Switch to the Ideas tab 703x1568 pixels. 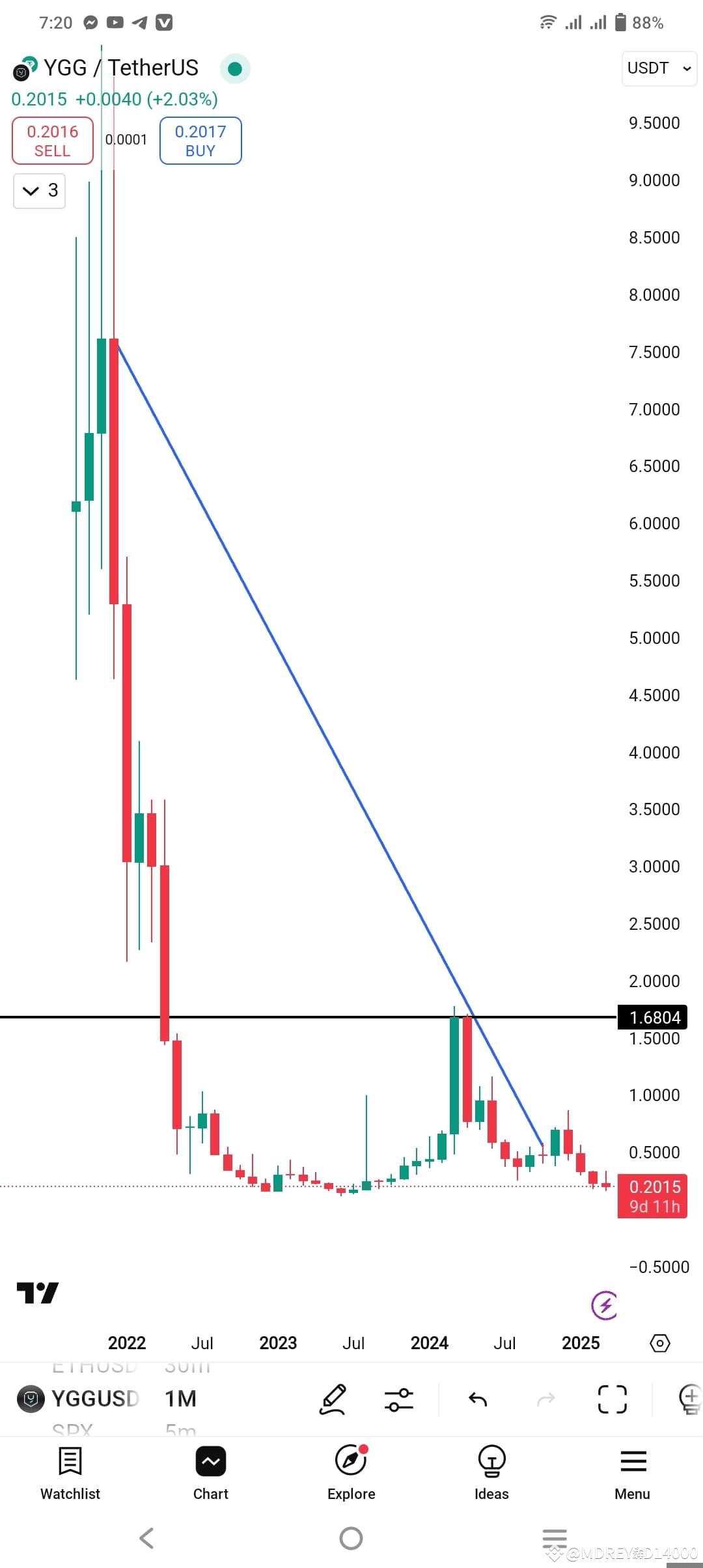tap(491, 1462)
